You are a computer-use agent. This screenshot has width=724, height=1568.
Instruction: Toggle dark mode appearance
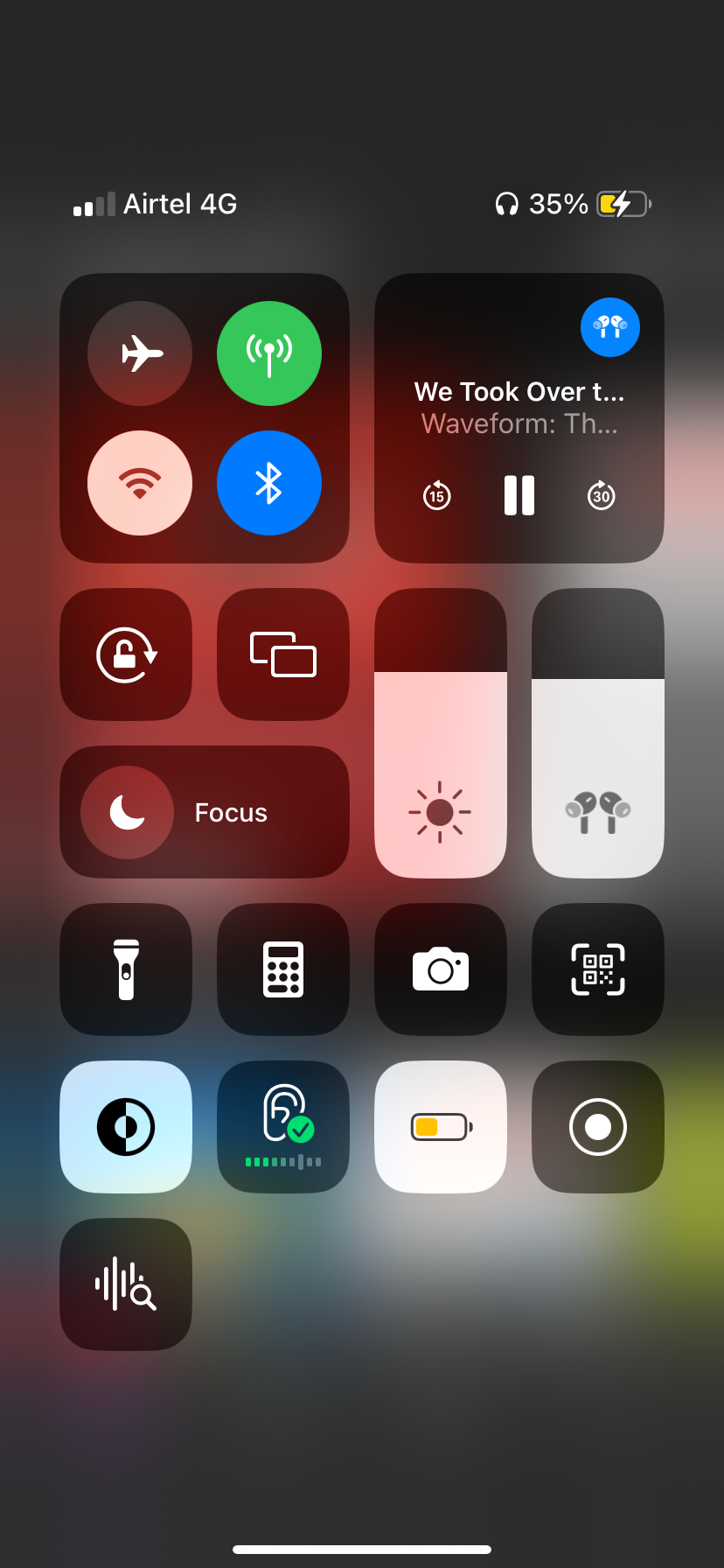(126, 1127)
